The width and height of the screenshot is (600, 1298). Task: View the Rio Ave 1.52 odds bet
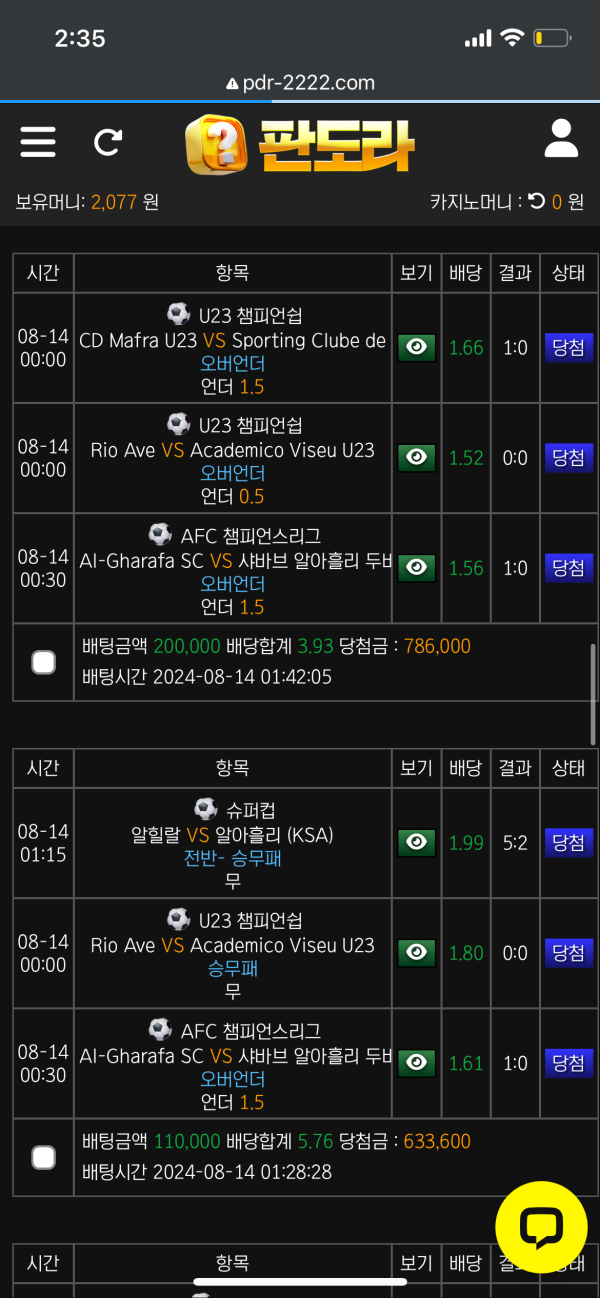tap(417, 457)
